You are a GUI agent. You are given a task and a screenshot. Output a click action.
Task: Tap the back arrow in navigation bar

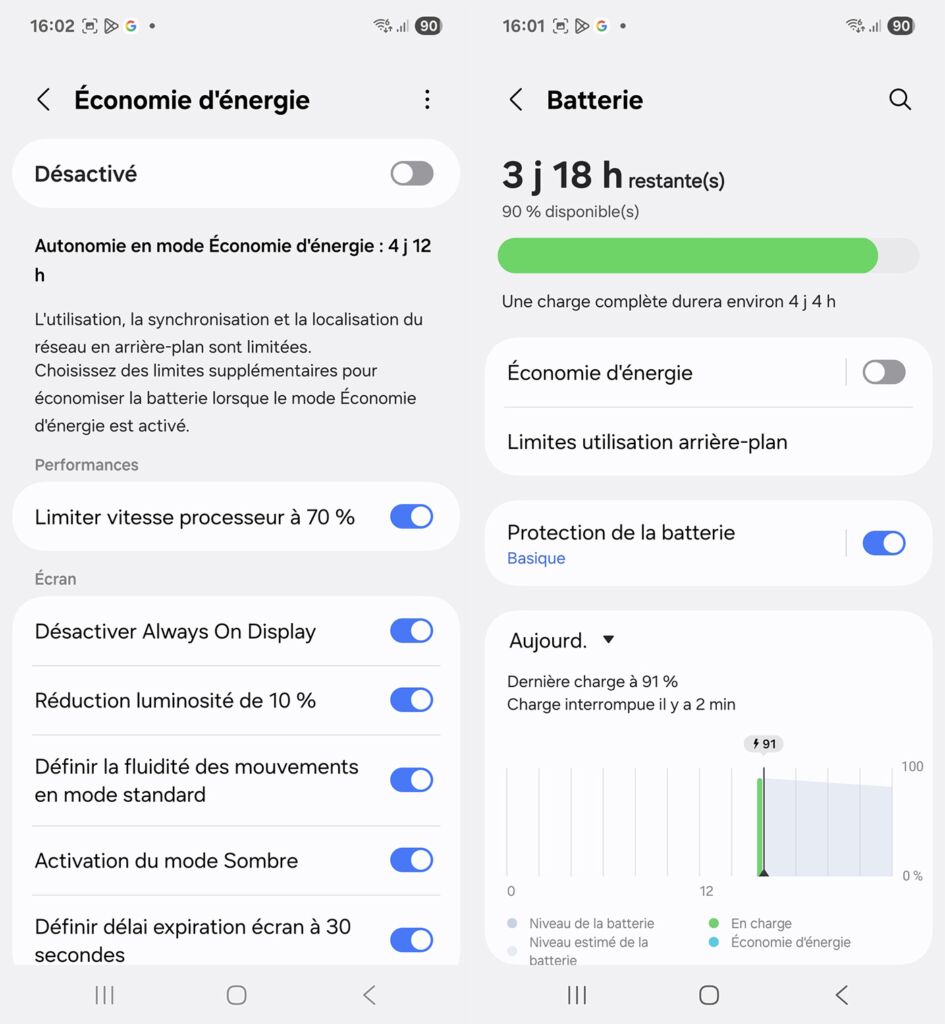click(369, 995)
